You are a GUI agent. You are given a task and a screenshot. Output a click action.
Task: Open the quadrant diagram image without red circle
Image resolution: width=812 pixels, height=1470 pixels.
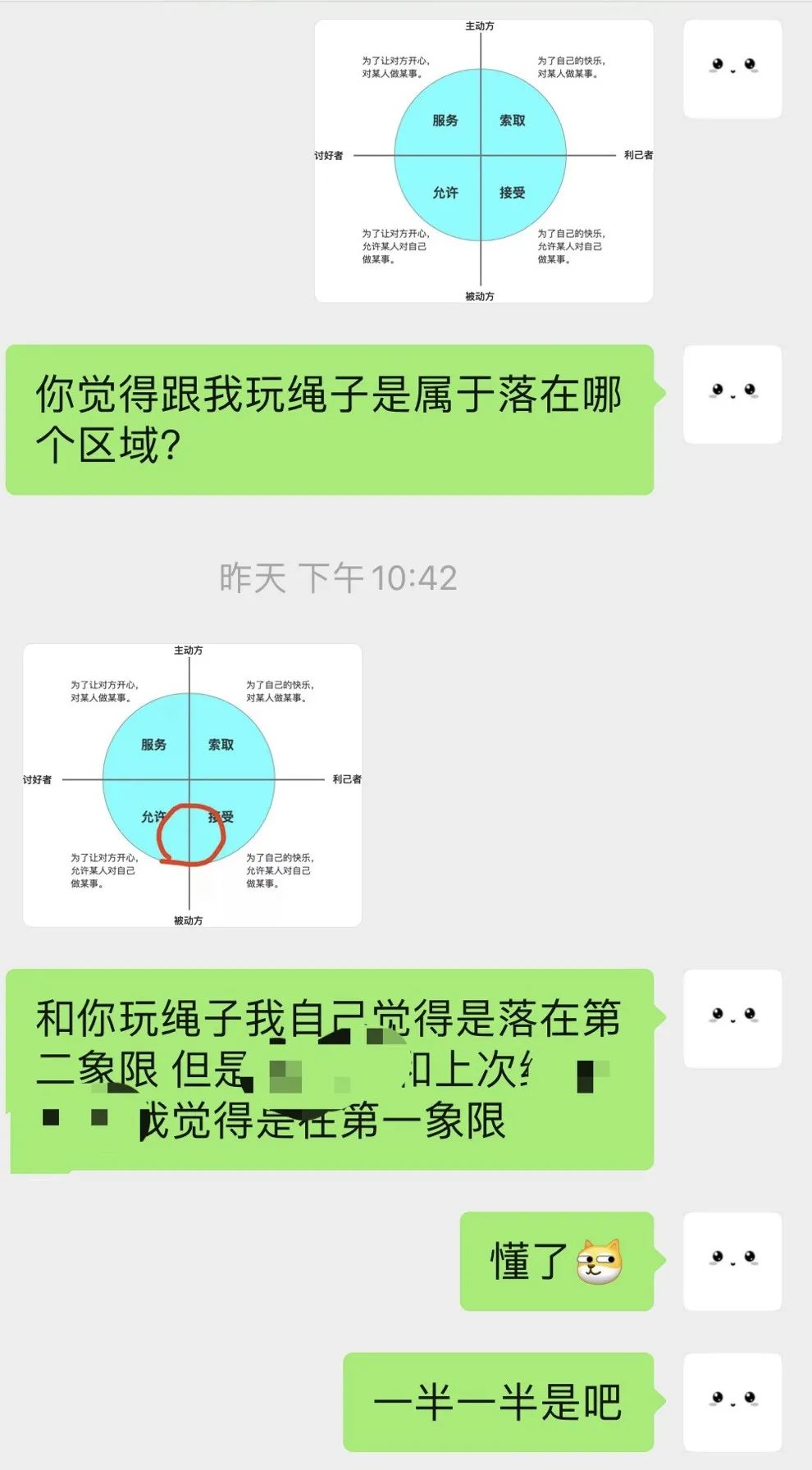pyautogui.click(x=484, y=161)
